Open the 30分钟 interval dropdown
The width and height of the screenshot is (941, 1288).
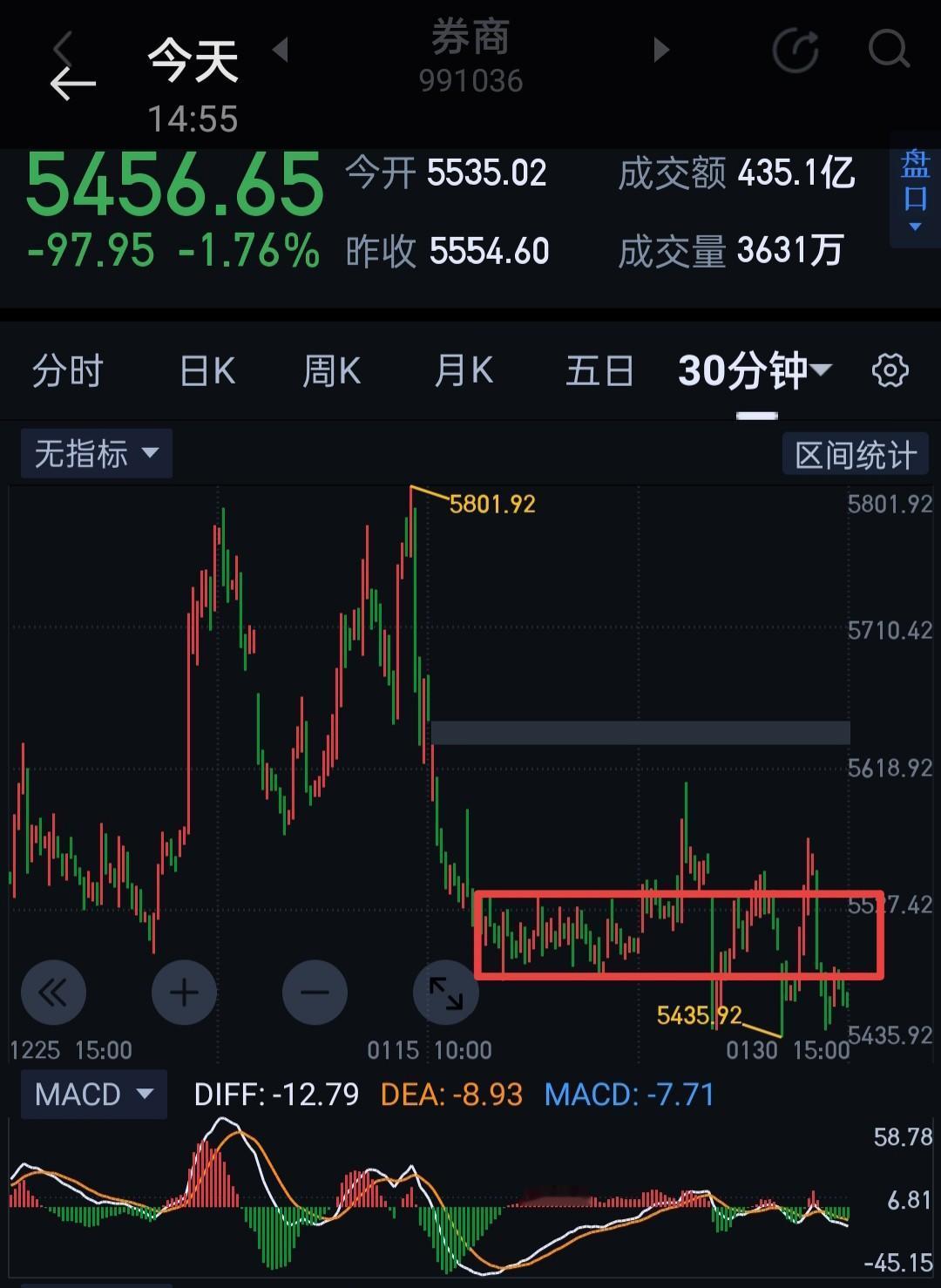point(752,369)
